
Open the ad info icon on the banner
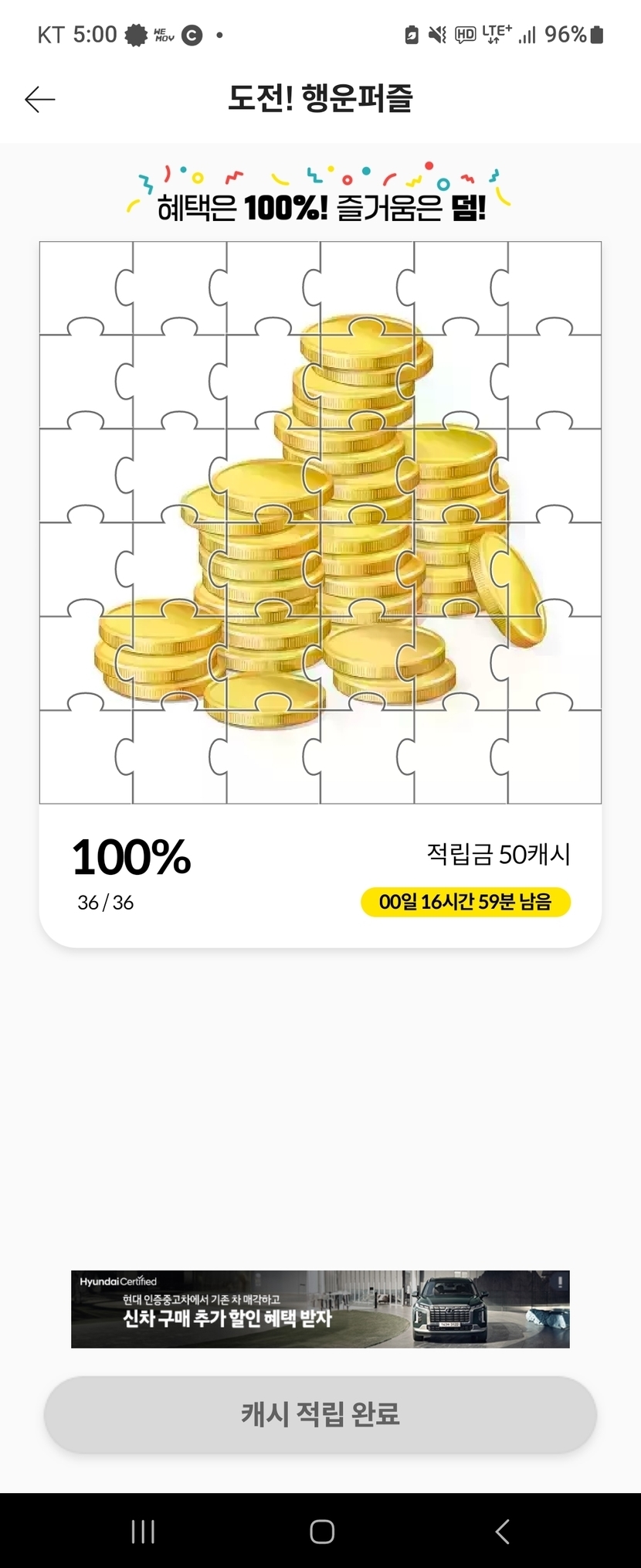560,1281
